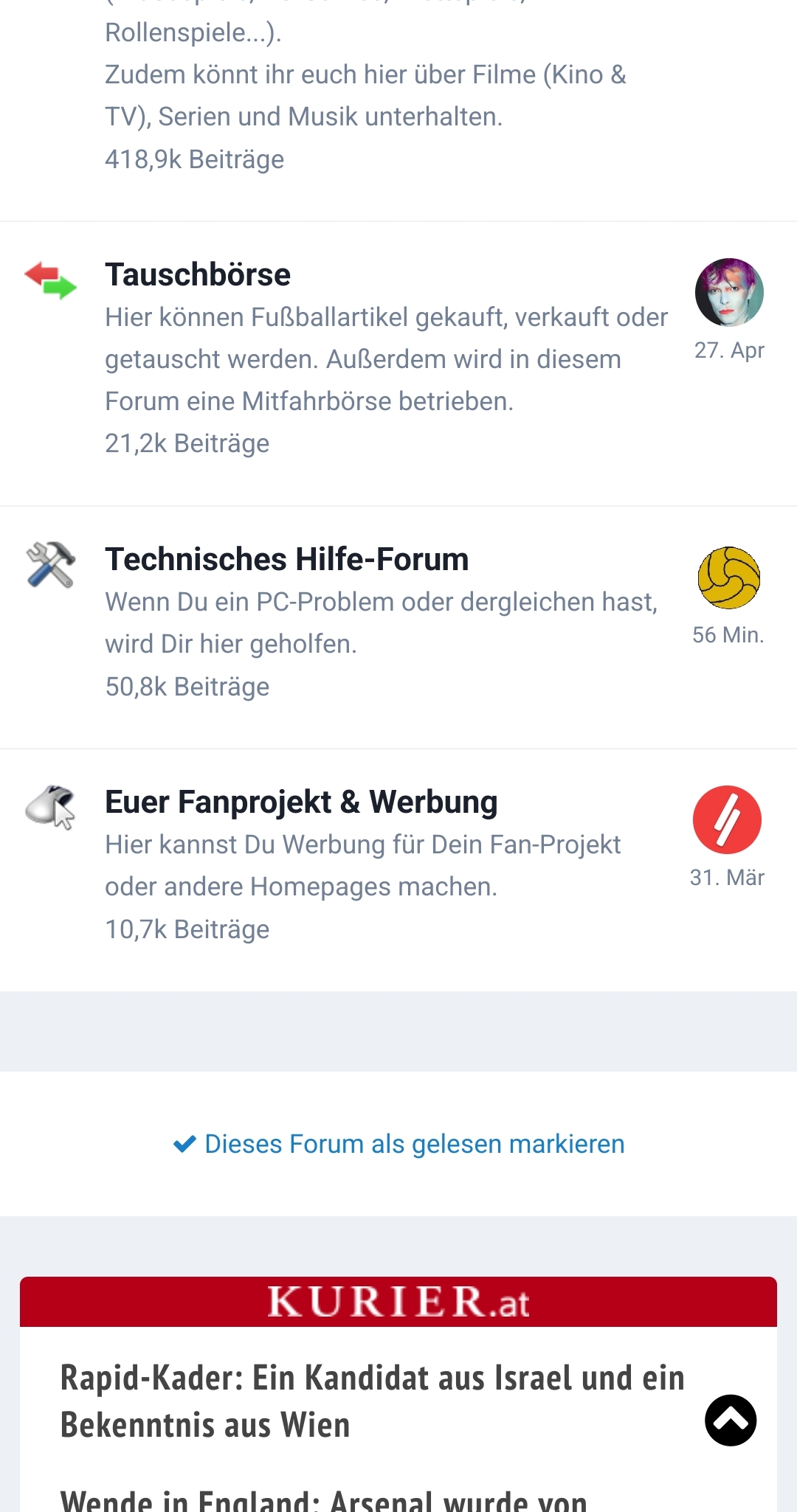This screenshot has width=797, height=1512.
Task: View Tauschbörse last poster avatar from 27. Apr
Action: 729,292
